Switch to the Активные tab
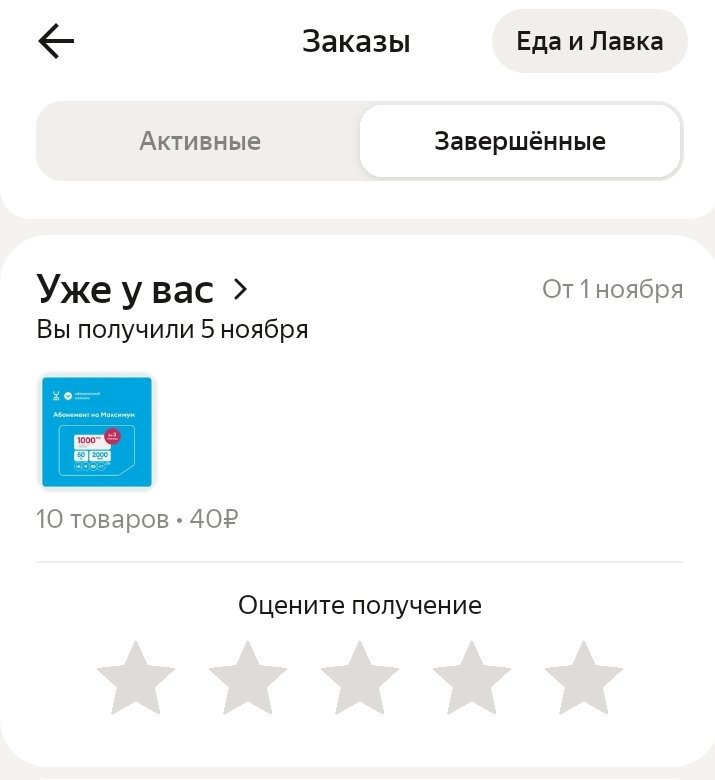Image resolution: width=715 pixels, height=780 pixels. pos(200,141)
